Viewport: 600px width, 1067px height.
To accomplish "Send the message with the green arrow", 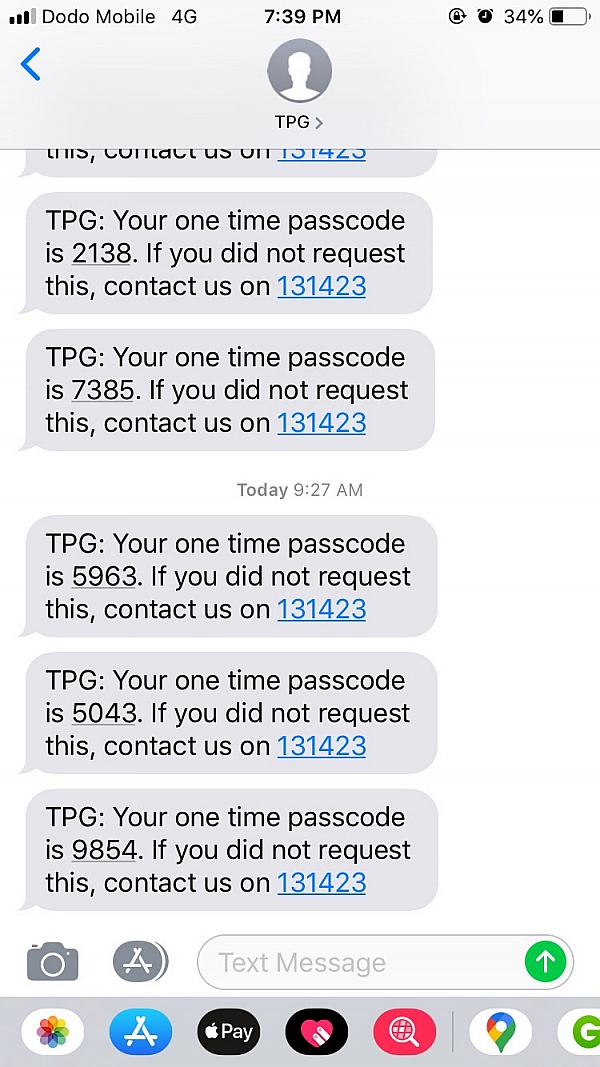I will (x=546, y=962).
